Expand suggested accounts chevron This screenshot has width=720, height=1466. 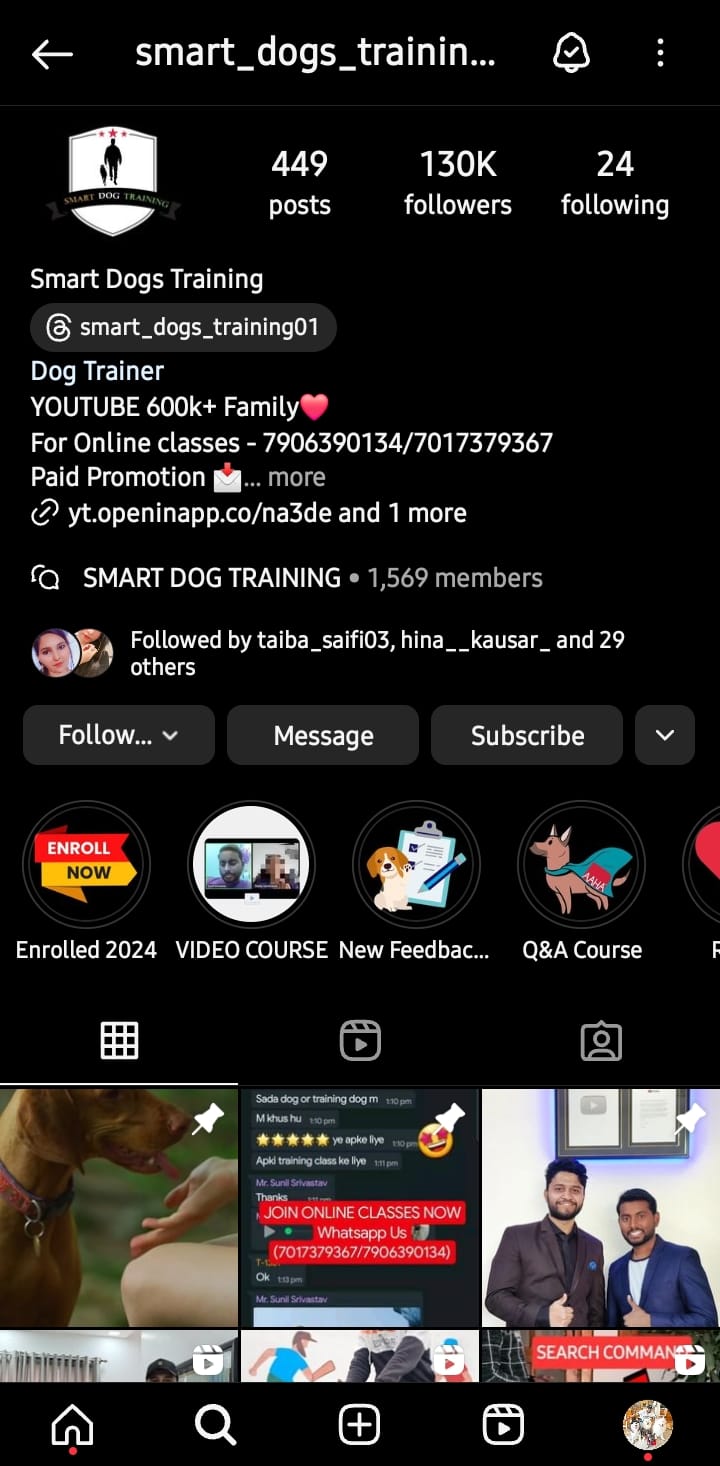(665, 735)
